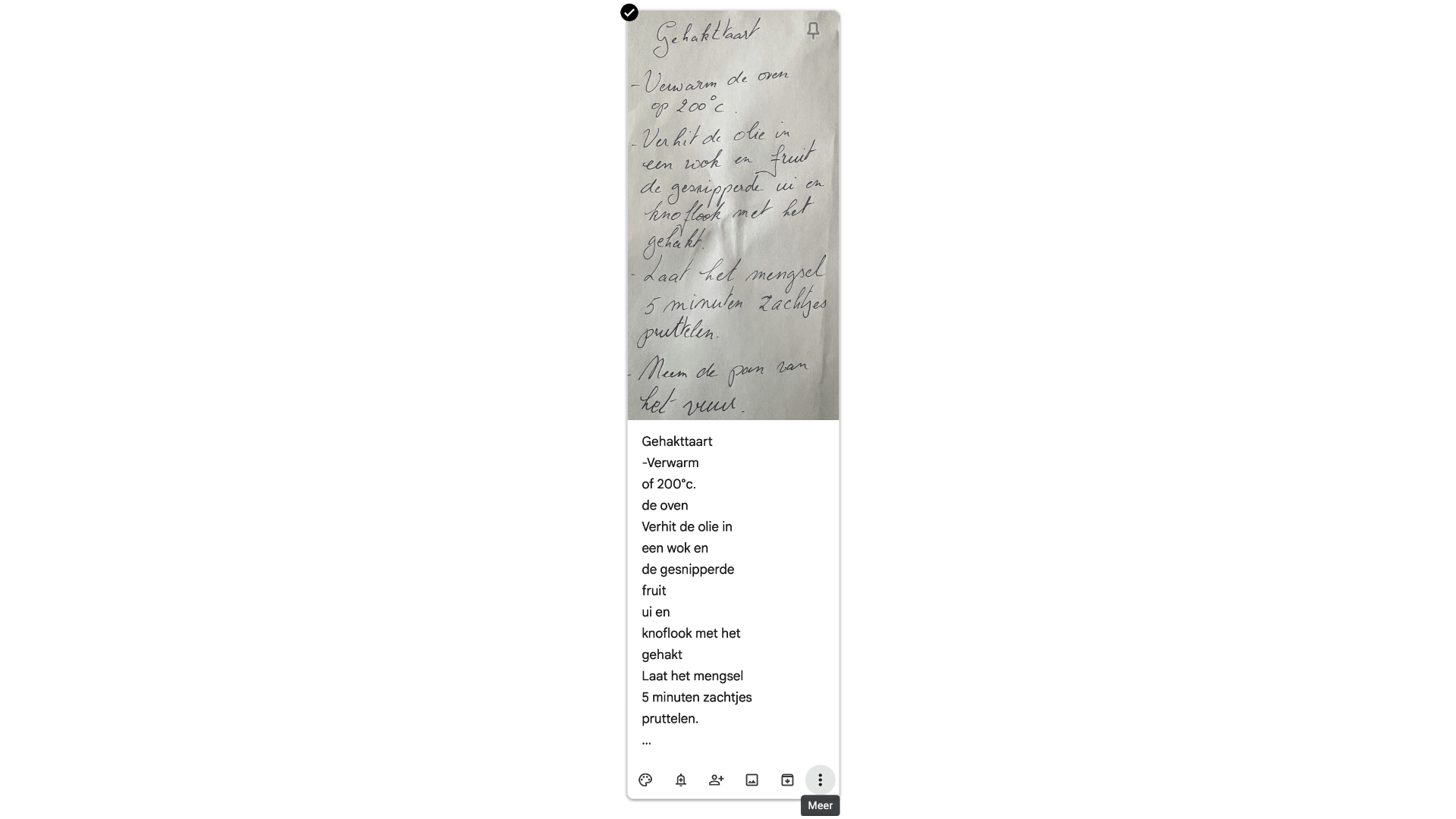1456x819 pixels.
Task: Open the handwritten recipe photo
Action: pos(733,227)
